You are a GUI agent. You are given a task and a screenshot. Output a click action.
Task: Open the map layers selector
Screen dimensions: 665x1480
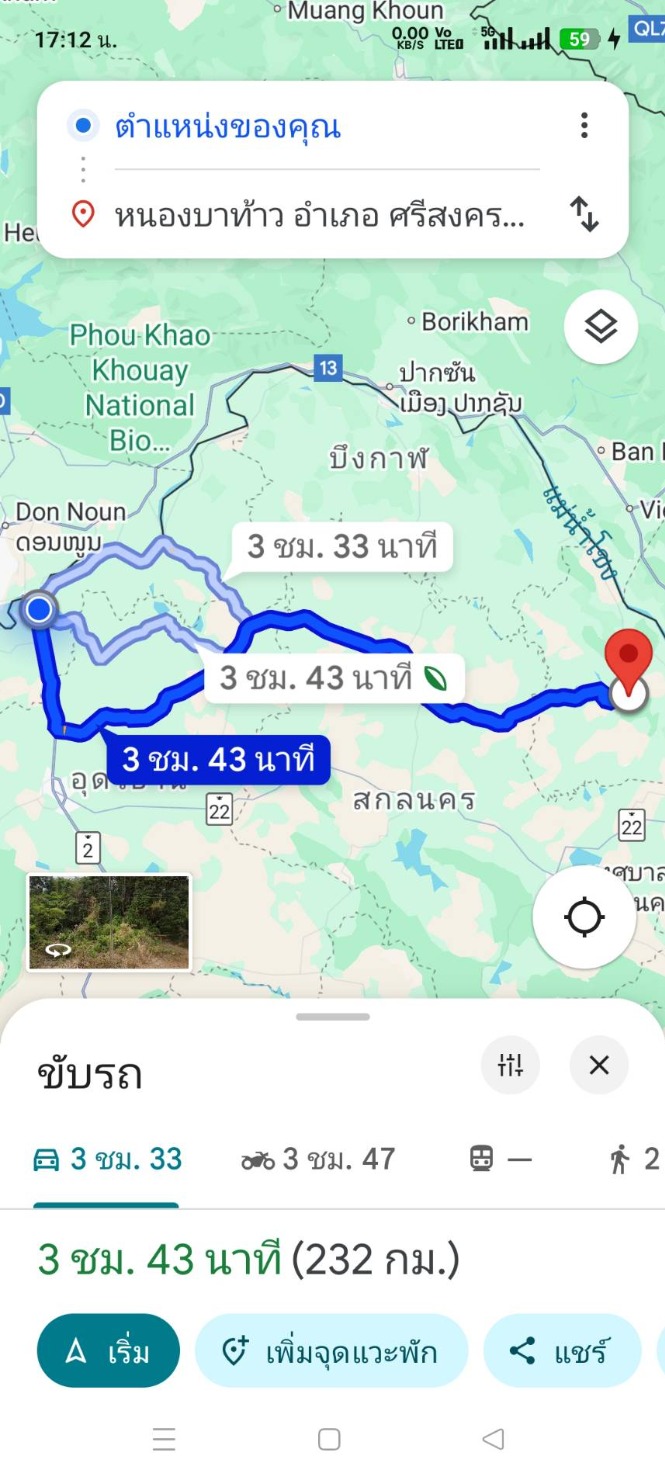click(600, 327)
